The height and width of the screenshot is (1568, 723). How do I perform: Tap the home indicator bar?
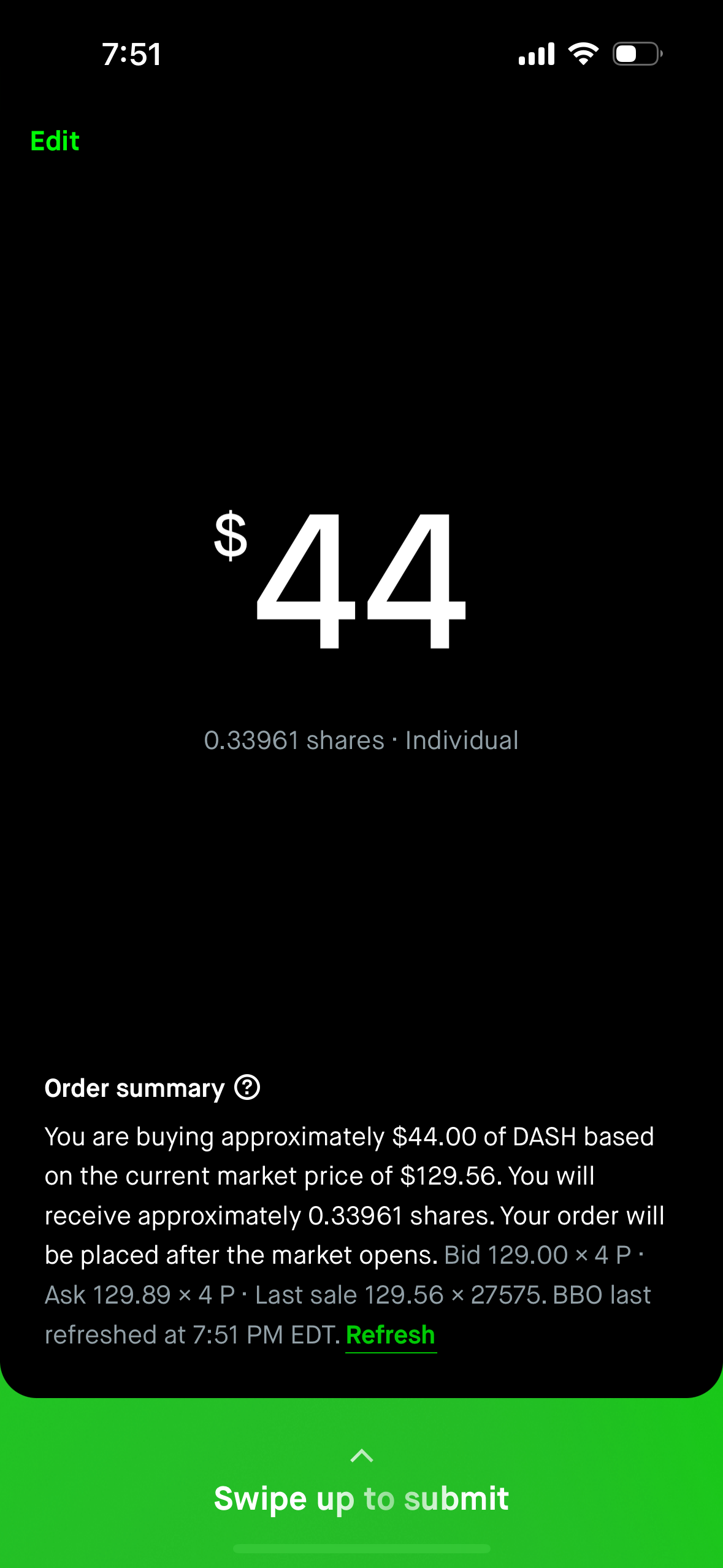[x=361, y=1549]
